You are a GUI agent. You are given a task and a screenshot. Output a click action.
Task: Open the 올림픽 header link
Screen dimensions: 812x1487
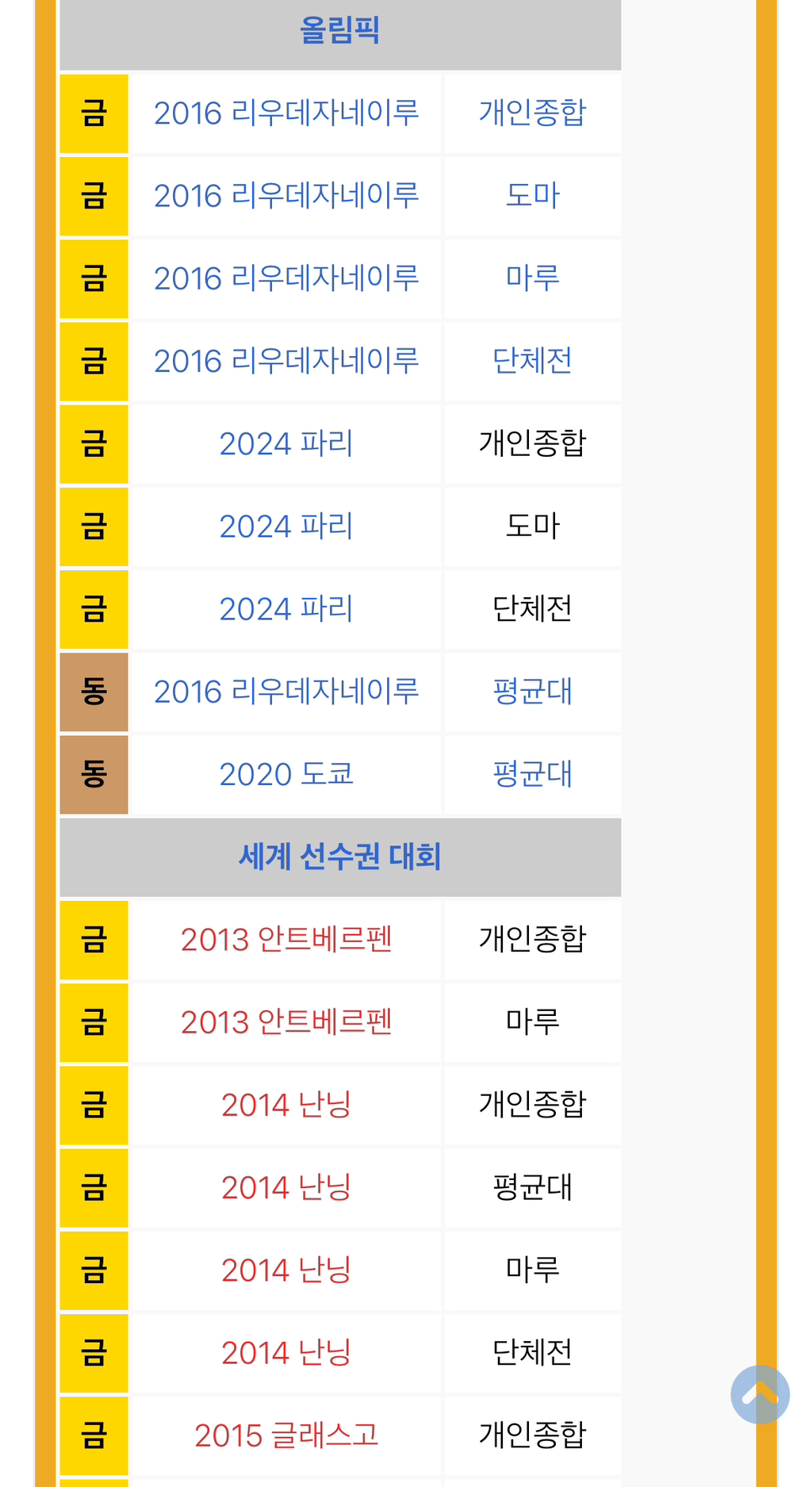click(x=339, y=30)
